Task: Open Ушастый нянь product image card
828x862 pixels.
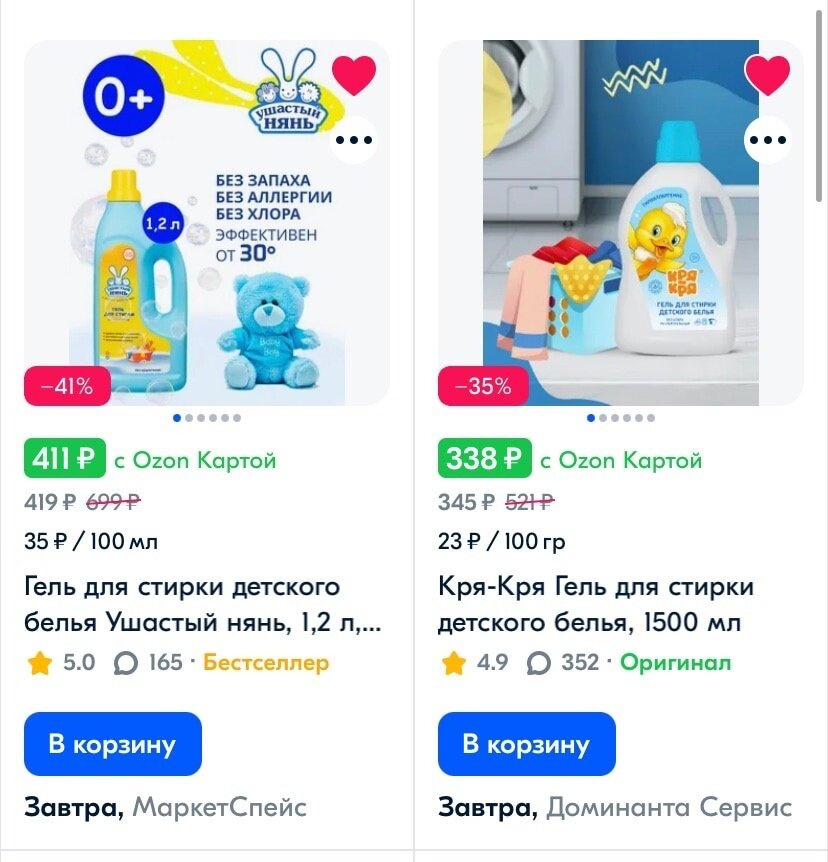Action: (x=206, y=250)
